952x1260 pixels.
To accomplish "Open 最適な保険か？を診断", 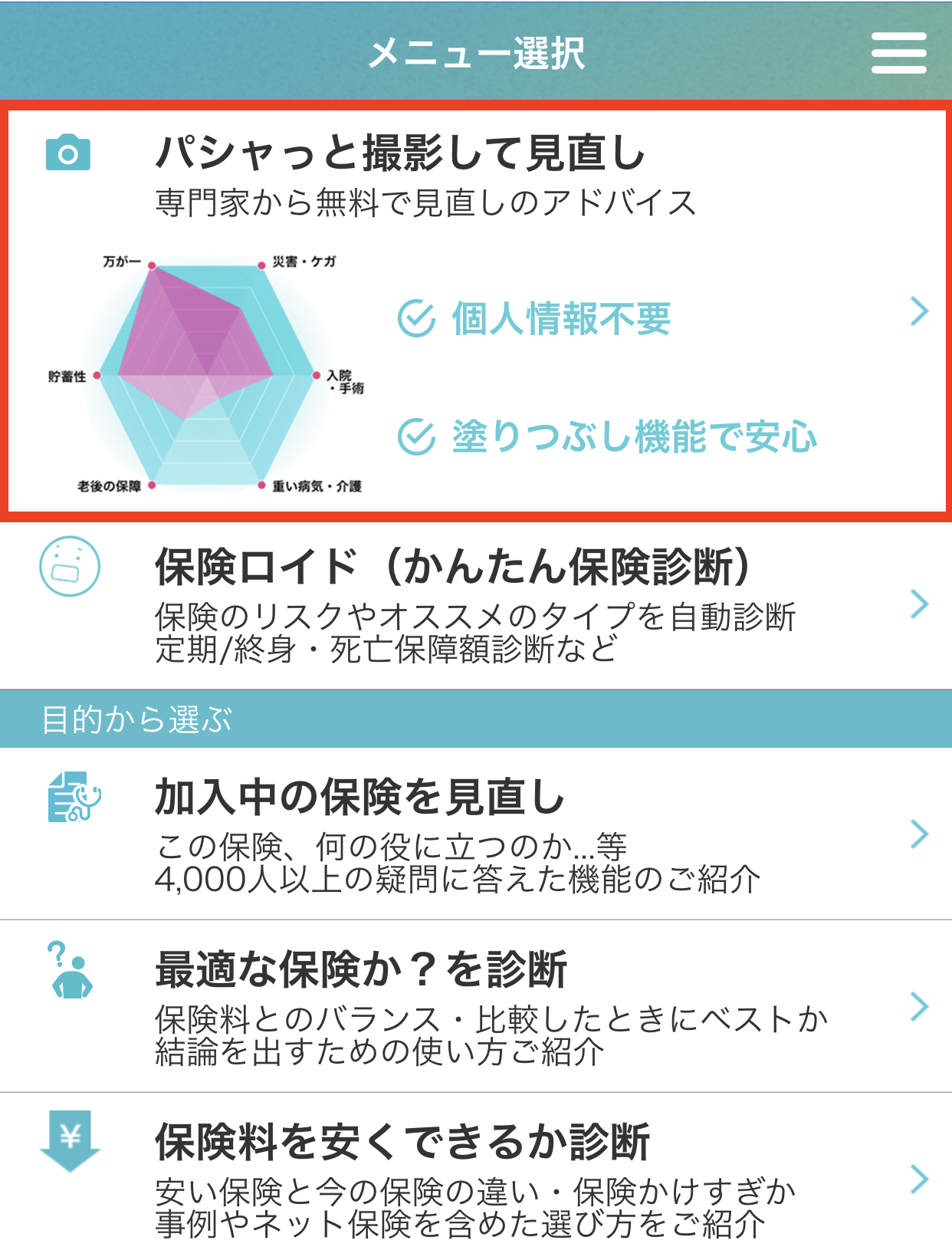I will tap(475, 1006).
